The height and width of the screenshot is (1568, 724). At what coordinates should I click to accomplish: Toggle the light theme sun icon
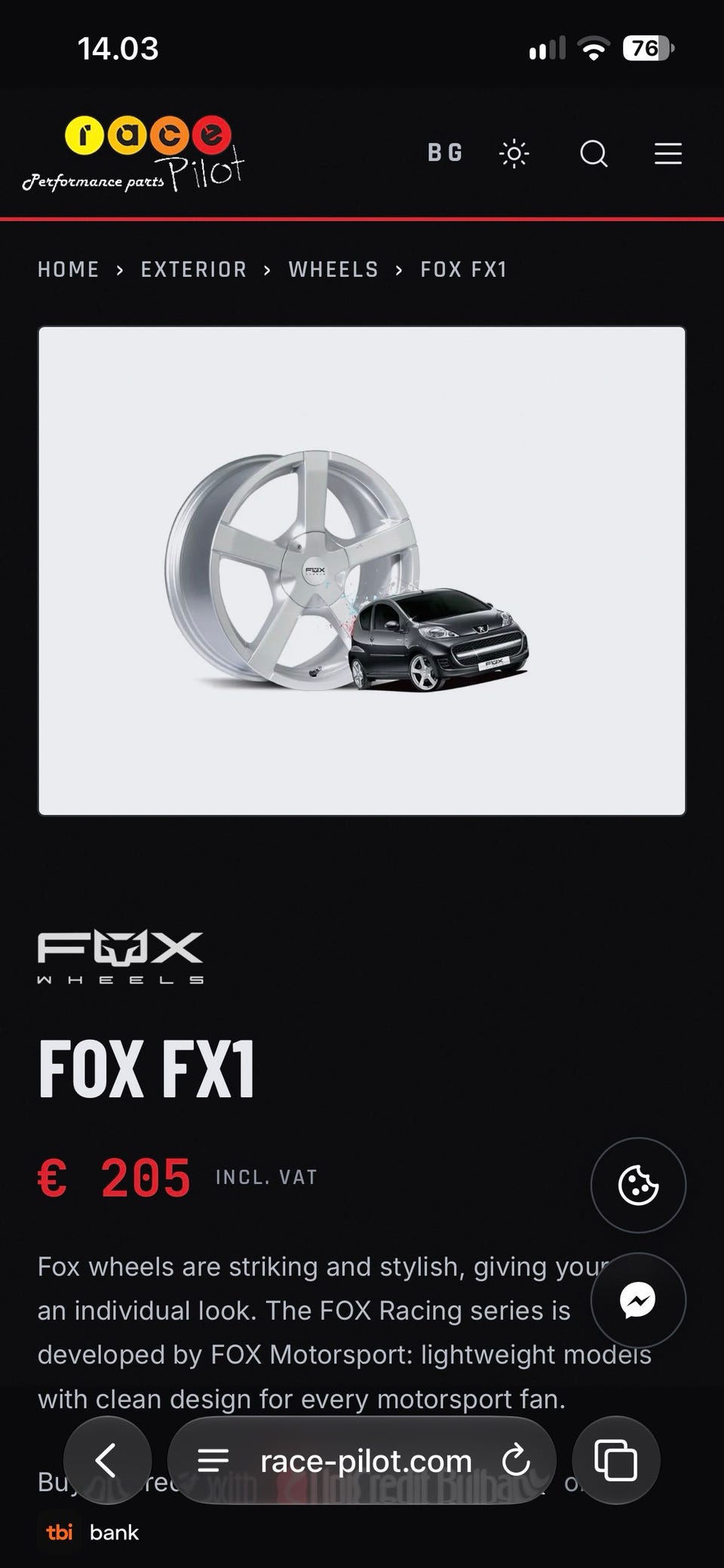tap(514, 154)
